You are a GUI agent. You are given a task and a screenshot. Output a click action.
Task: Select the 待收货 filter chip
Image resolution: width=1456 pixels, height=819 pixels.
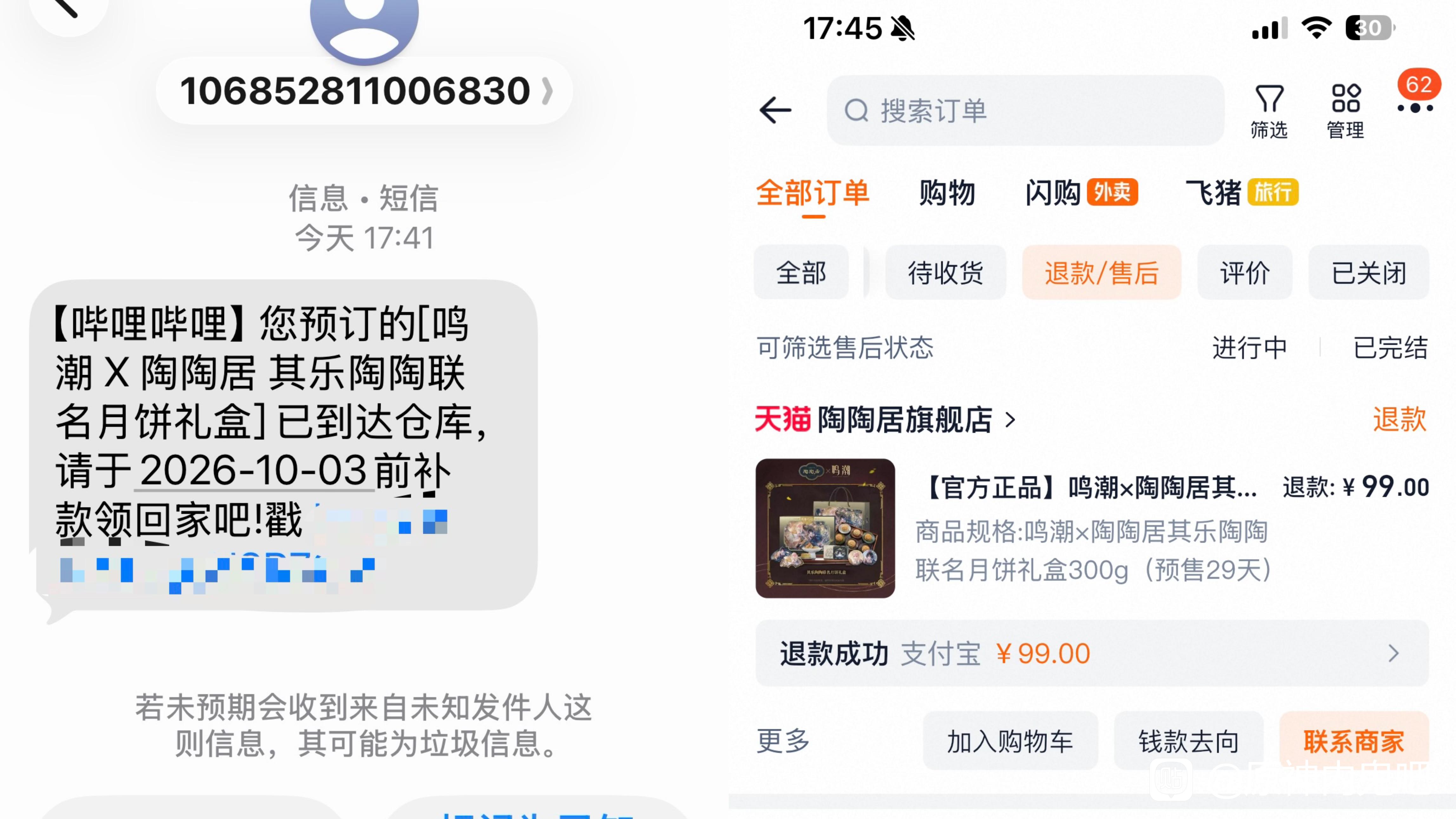[x=946, y=273]
